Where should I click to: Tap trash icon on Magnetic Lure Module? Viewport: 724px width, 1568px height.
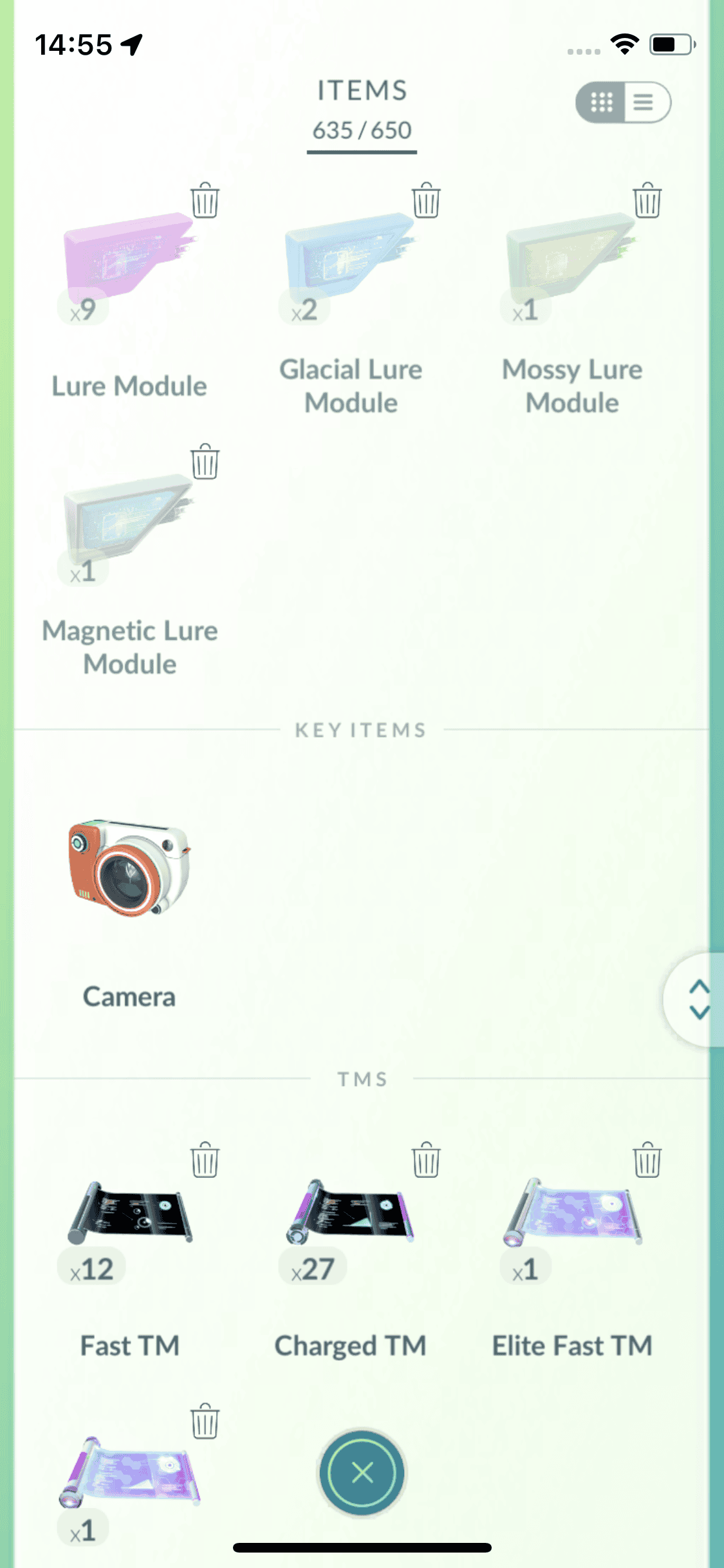tap(205, 462)
